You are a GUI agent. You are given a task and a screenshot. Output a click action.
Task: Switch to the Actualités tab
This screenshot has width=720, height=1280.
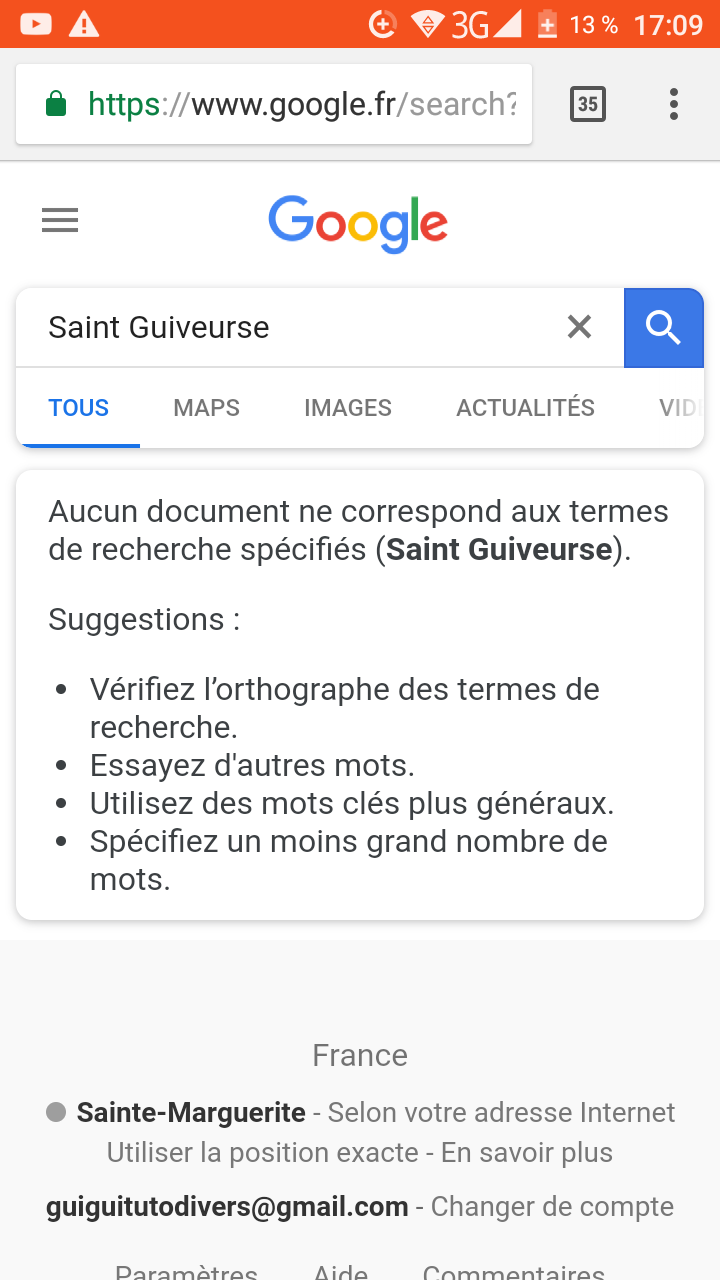pos(526,408)
